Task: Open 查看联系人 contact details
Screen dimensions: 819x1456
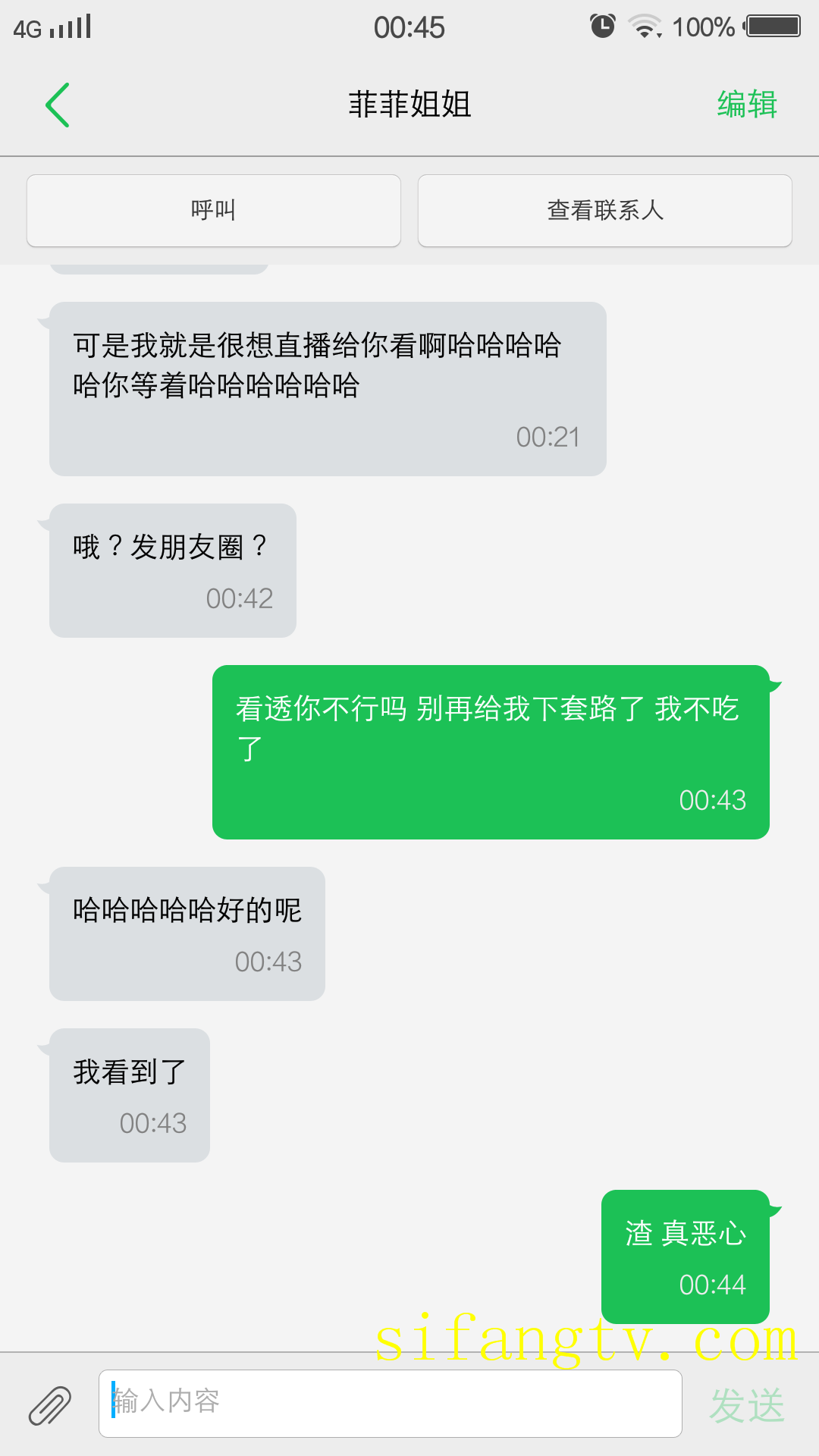Action: [x=605, y=210]
